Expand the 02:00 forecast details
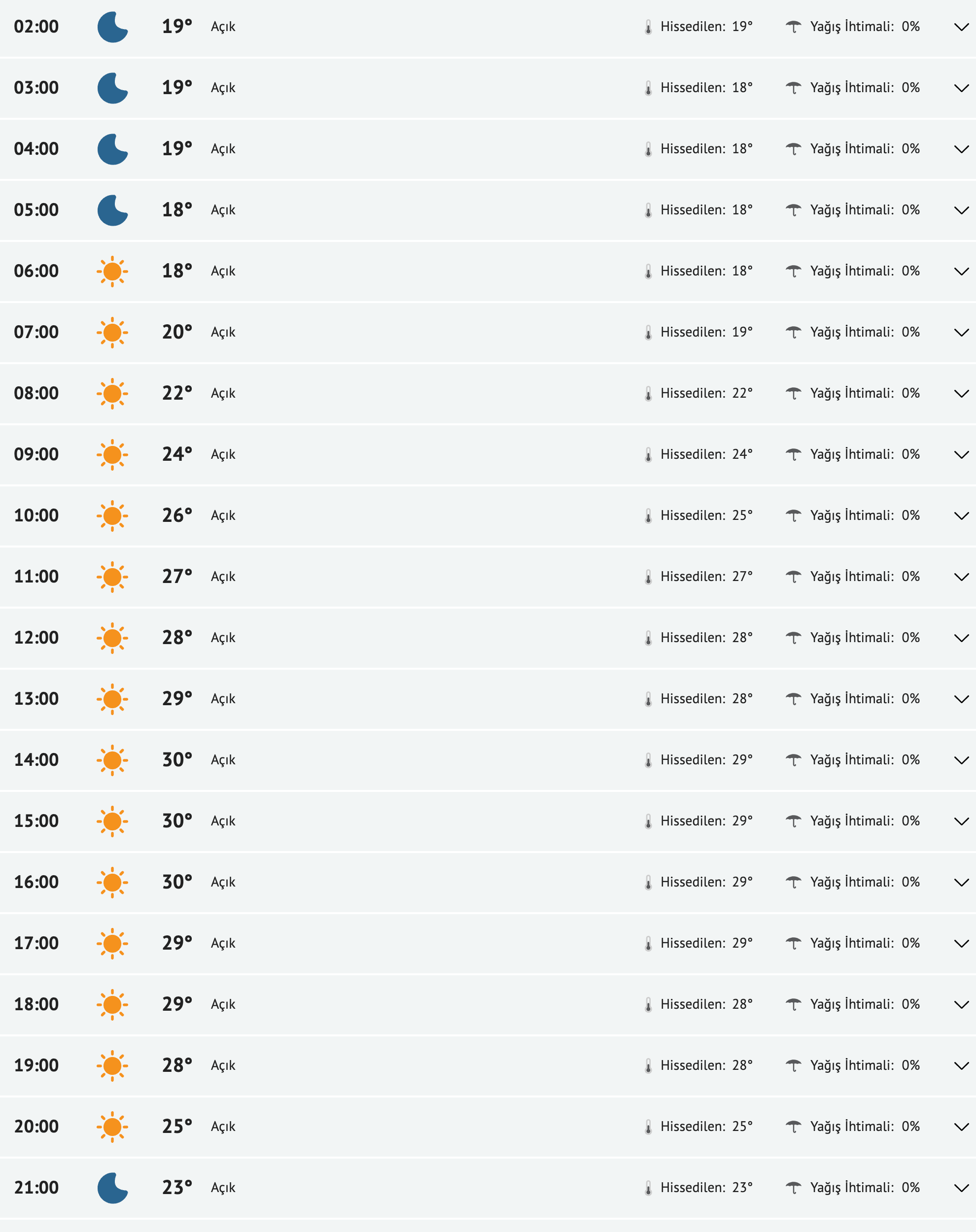 961,27
